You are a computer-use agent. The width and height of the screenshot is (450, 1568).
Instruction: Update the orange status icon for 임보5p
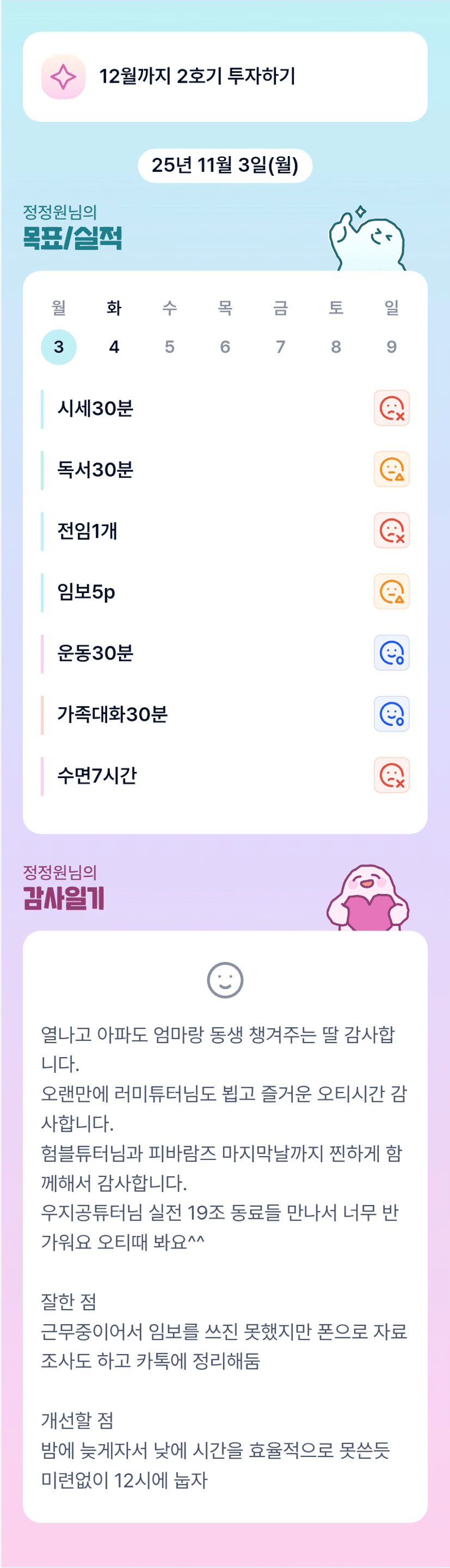coord(391,591)
